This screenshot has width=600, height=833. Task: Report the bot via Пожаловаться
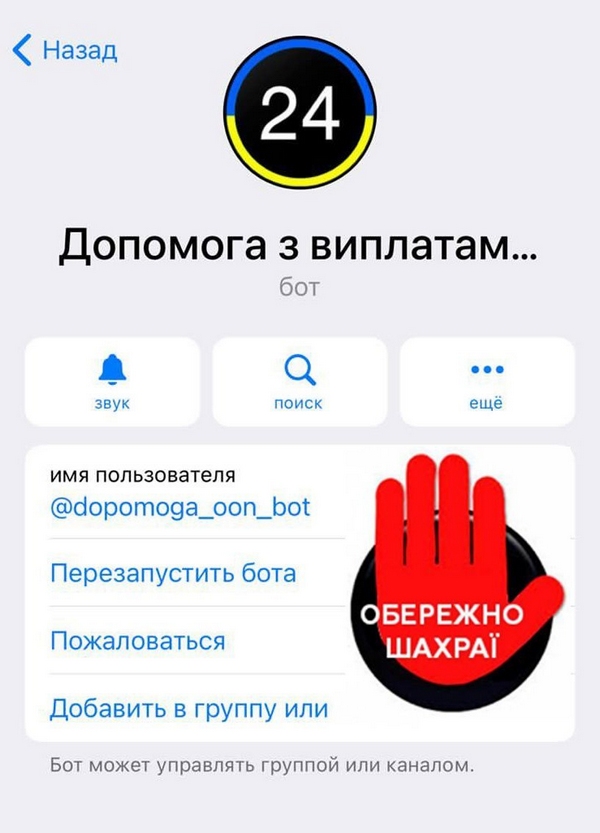click(137, 641)
